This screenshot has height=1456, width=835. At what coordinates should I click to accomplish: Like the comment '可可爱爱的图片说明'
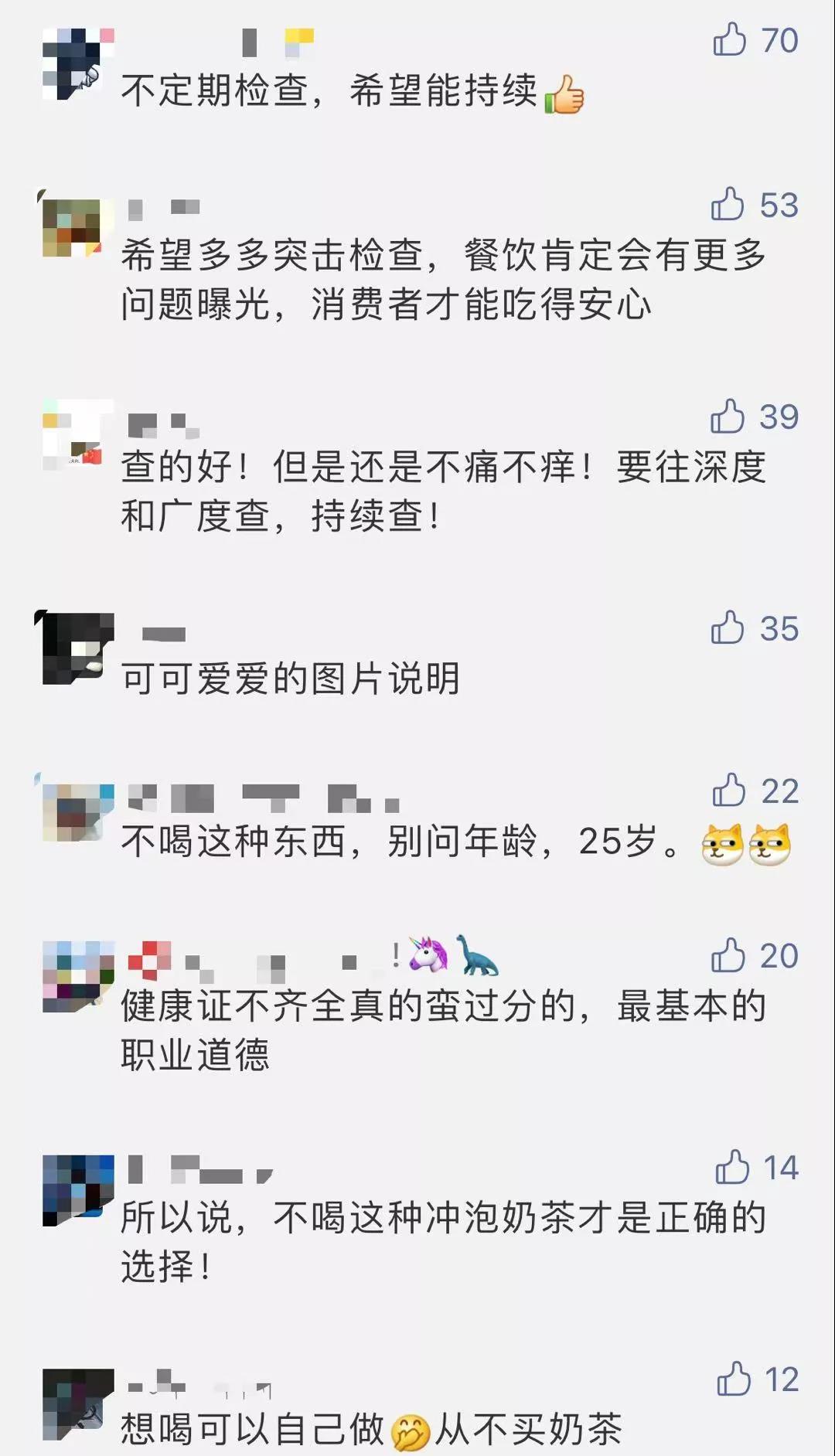pos(728,628)
